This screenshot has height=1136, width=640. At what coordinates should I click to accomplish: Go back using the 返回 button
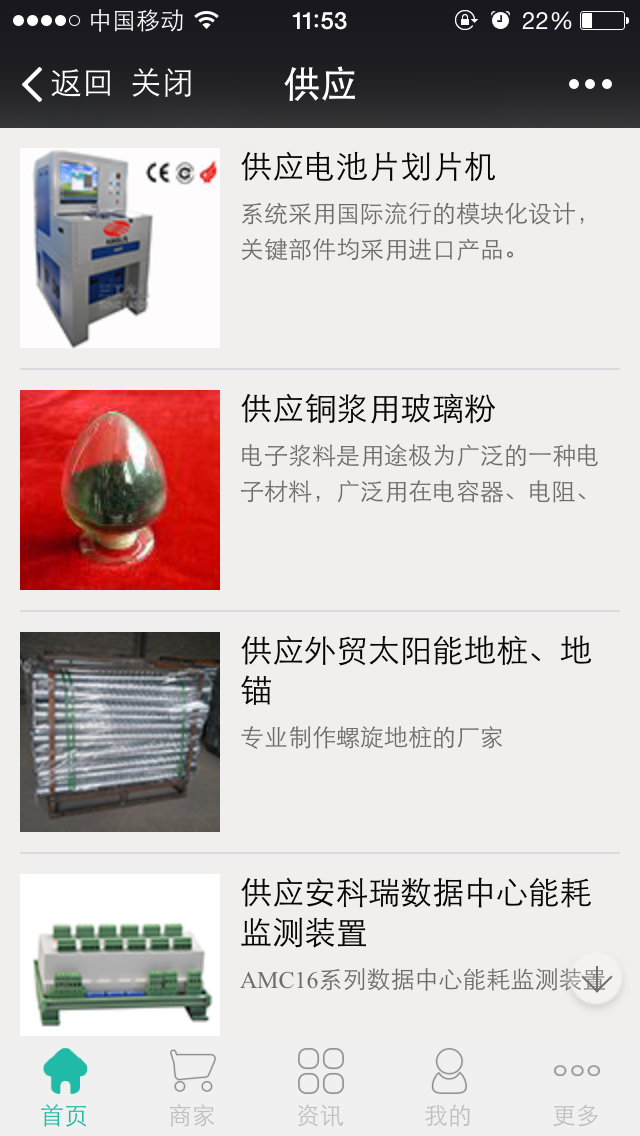click(66, 84)
